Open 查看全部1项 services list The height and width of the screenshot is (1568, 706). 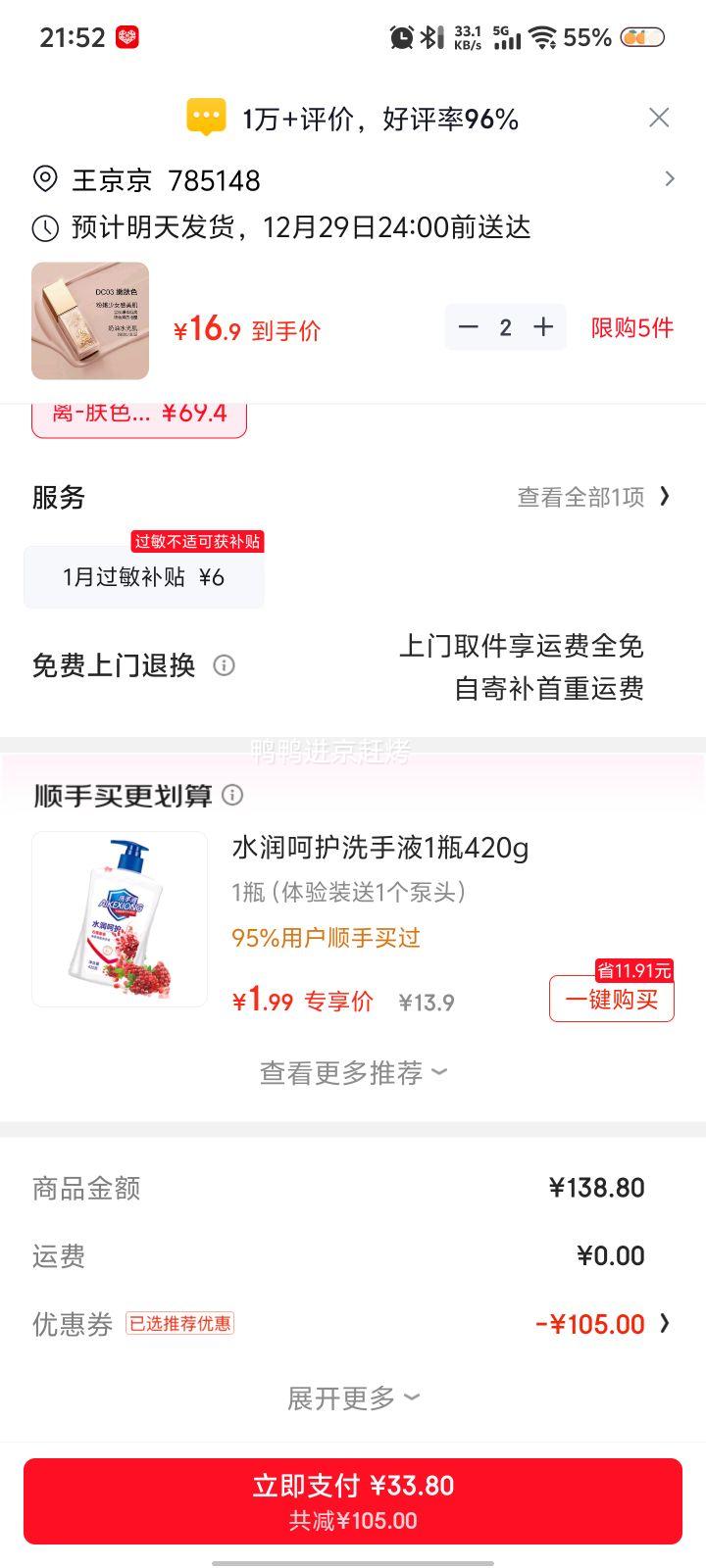[585, 498]
